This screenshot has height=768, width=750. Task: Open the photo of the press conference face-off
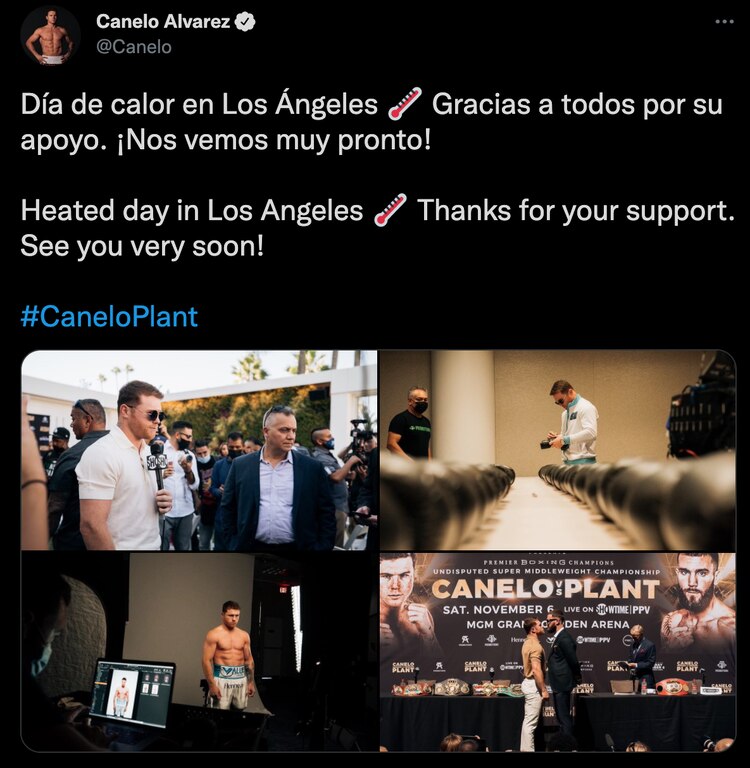(x=557, y=651)
